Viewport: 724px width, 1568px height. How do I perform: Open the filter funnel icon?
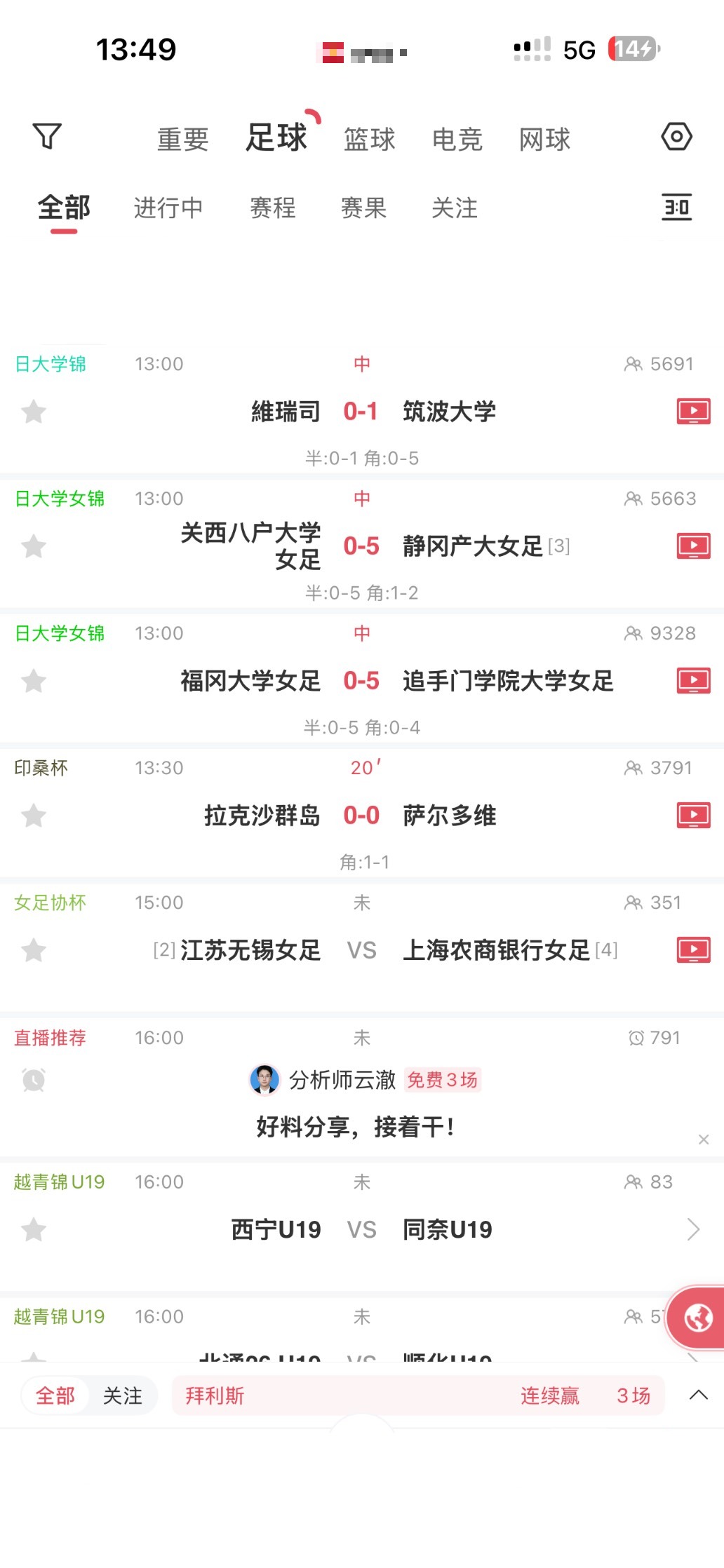pyautogui.click(x=46, y=137)
